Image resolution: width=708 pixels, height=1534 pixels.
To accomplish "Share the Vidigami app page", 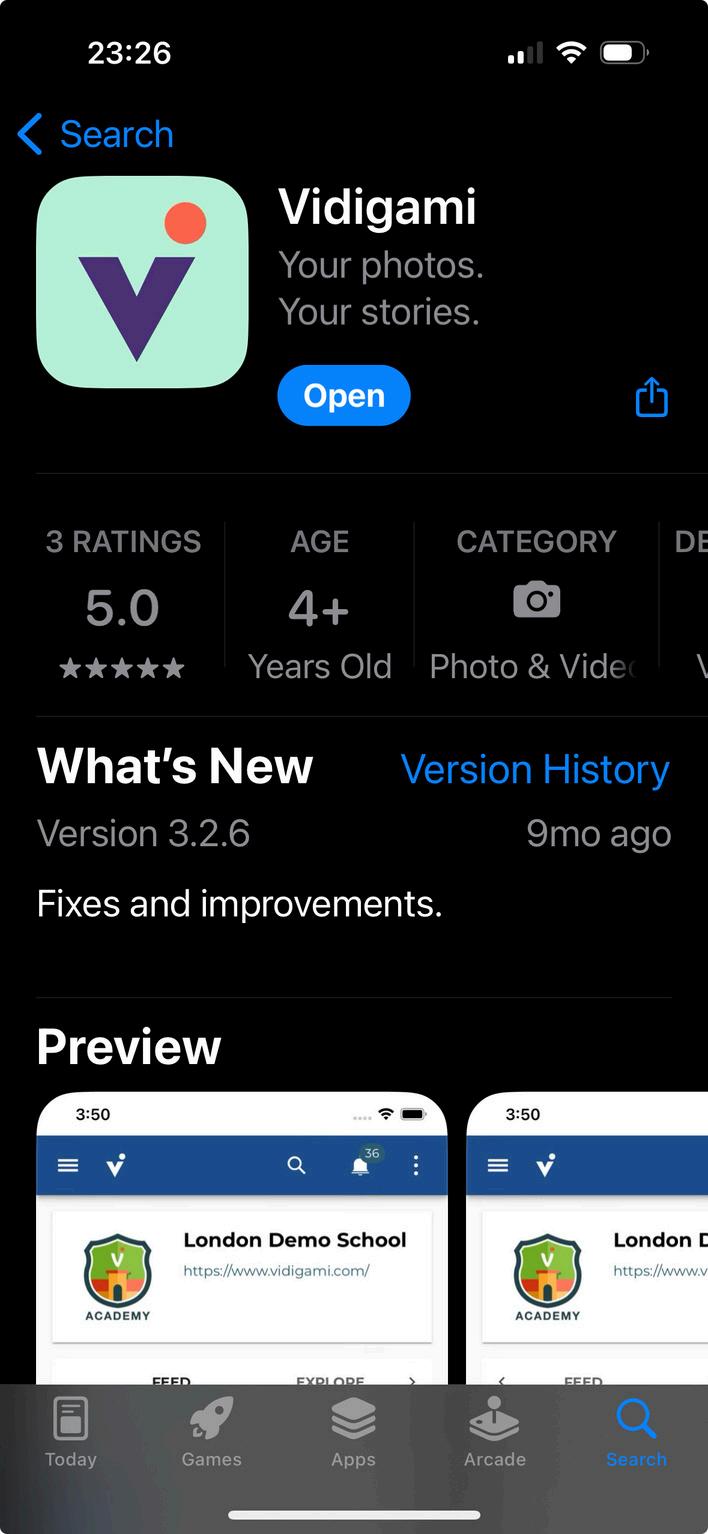I will [651, 397].
